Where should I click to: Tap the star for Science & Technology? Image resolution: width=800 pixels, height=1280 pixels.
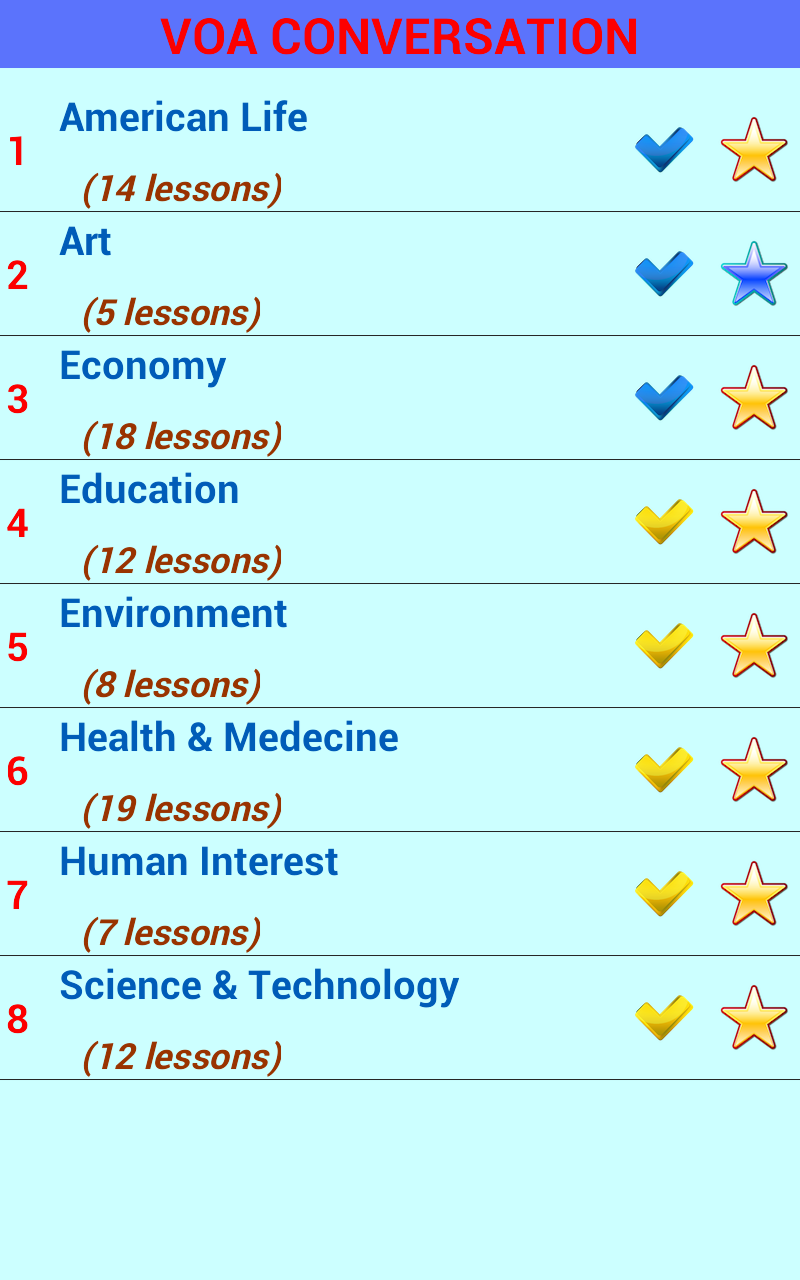(754, 1018)
